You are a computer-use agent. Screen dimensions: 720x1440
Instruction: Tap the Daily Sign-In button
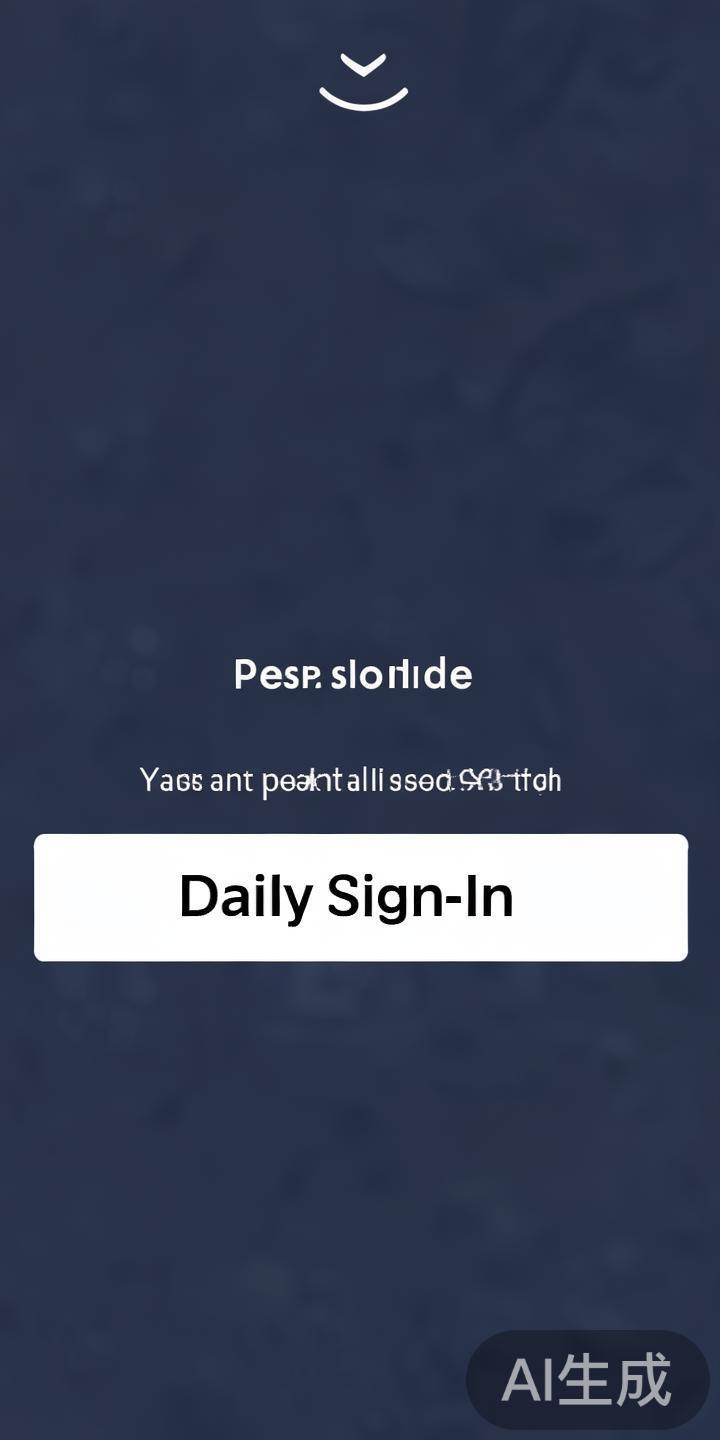point(360,897)
